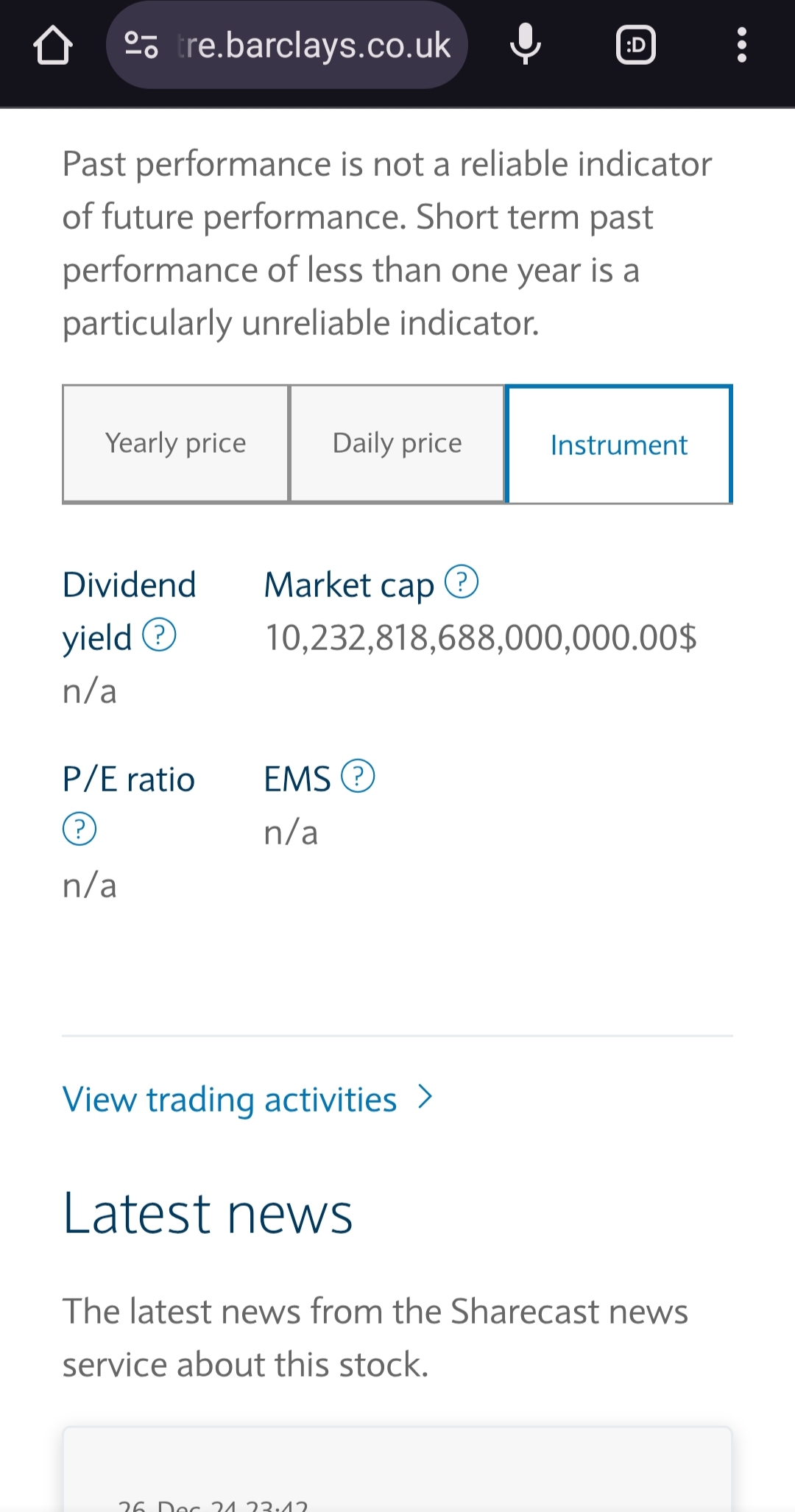Open the browser tab switcher

click(635, 46)
